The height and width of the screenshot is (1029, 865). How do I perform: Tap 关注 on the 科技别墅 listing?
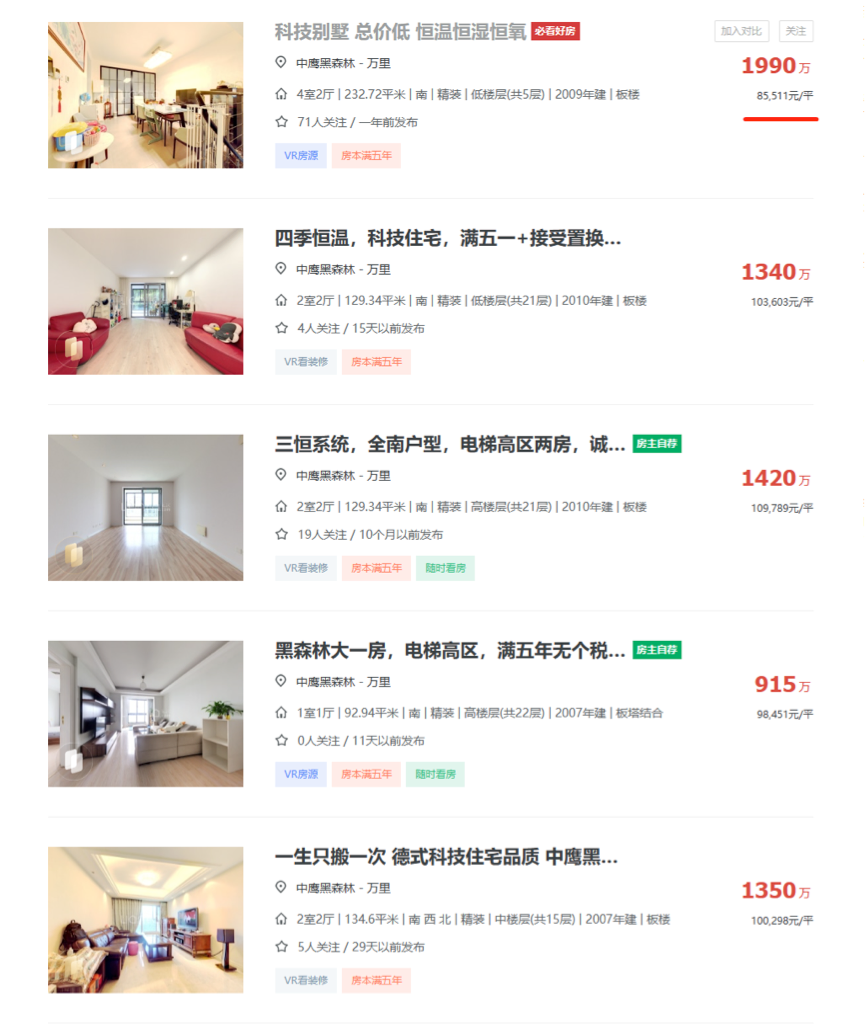click(795, 31)
